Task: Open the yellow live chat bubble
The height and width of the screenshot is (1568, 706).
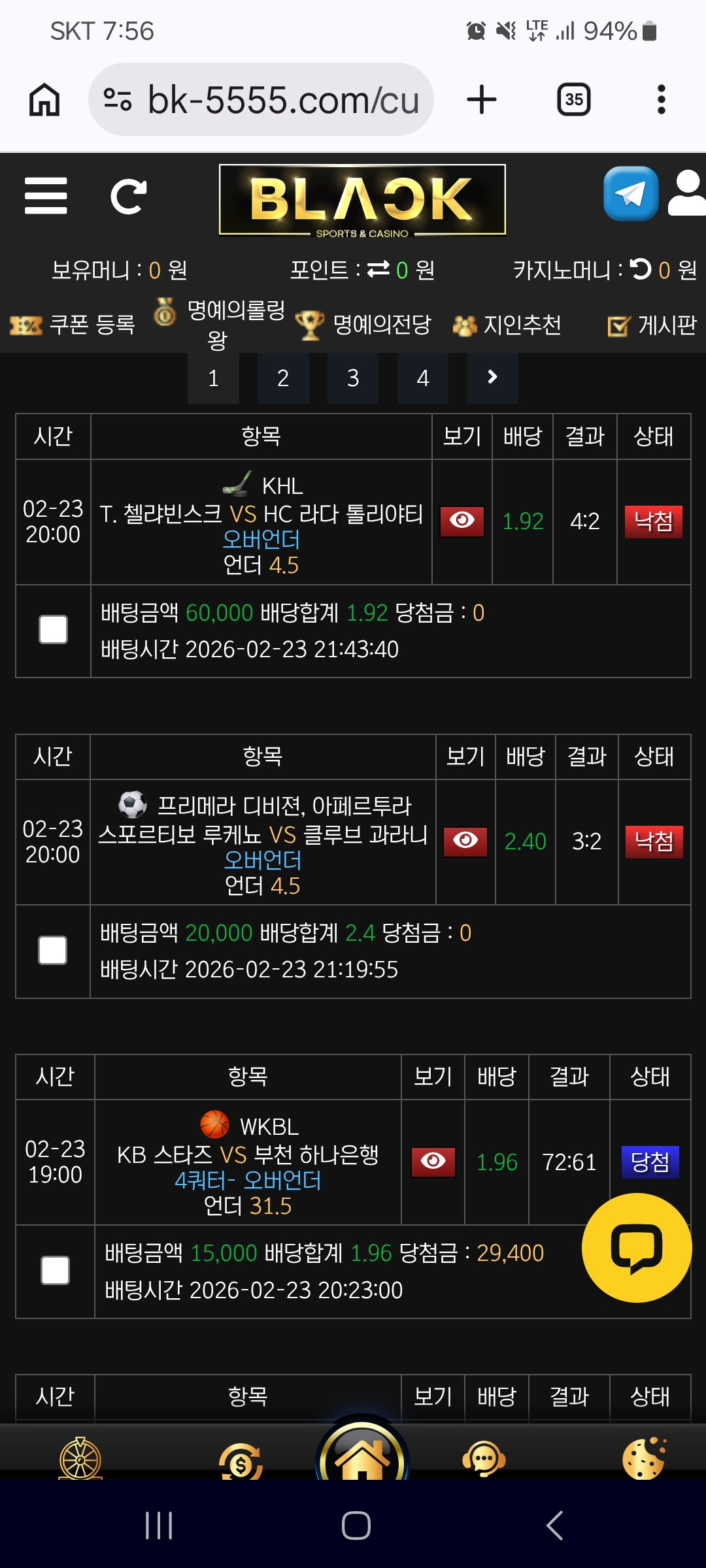Action: [x=637, y=1248]
